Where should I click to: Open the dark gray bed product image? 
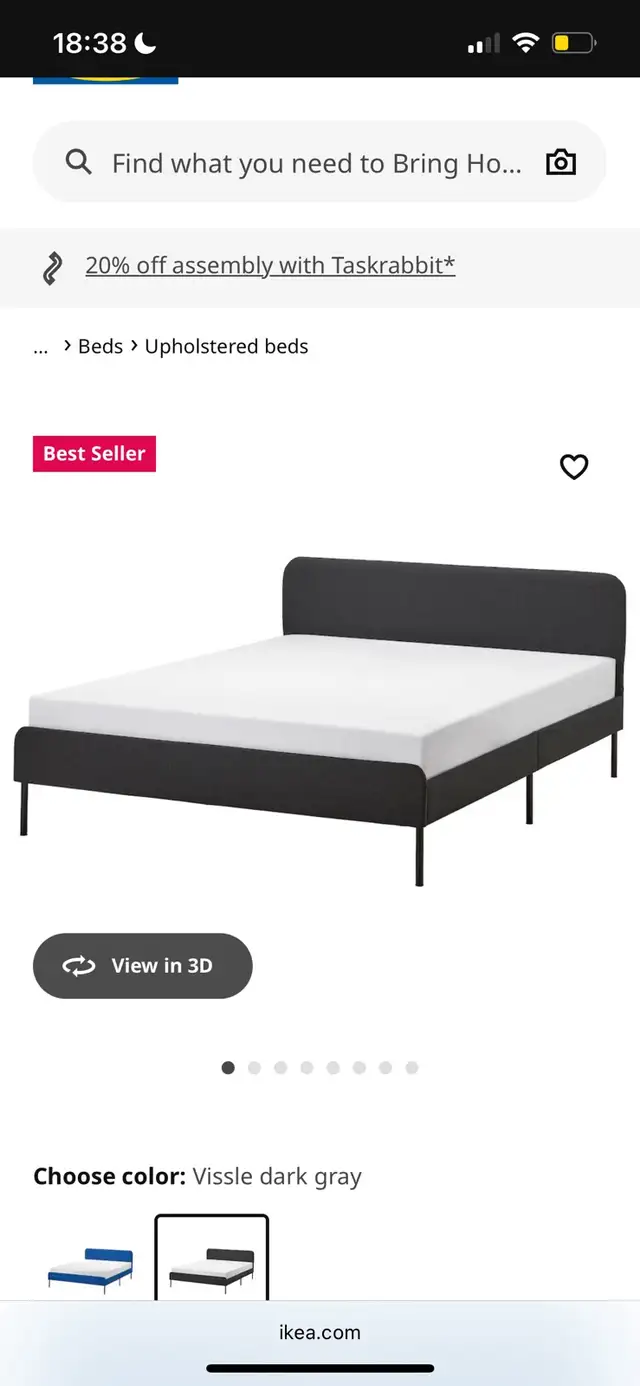320,720
